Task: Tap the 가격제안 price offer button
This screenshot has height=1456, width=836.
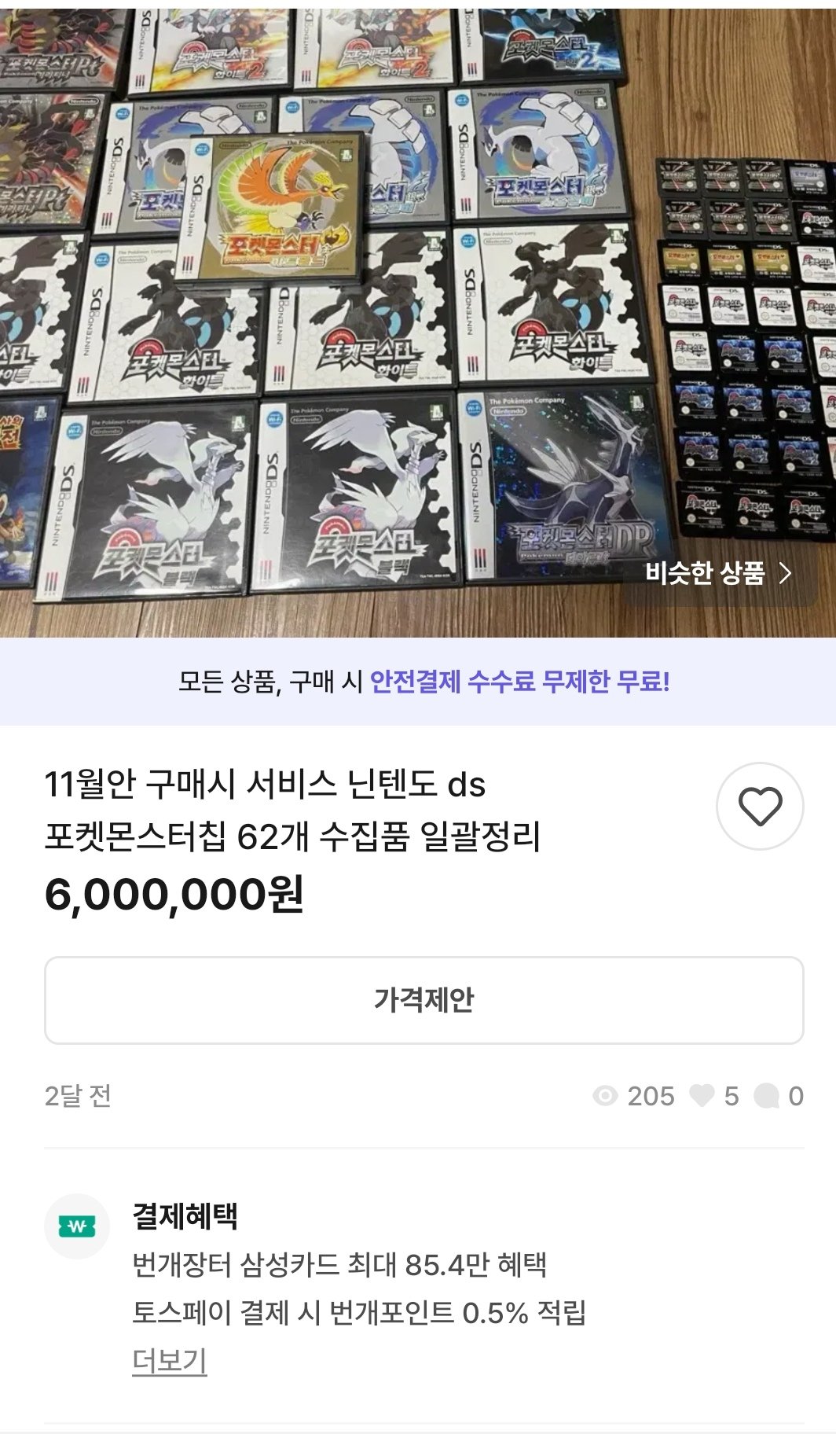Action: 423,1000
